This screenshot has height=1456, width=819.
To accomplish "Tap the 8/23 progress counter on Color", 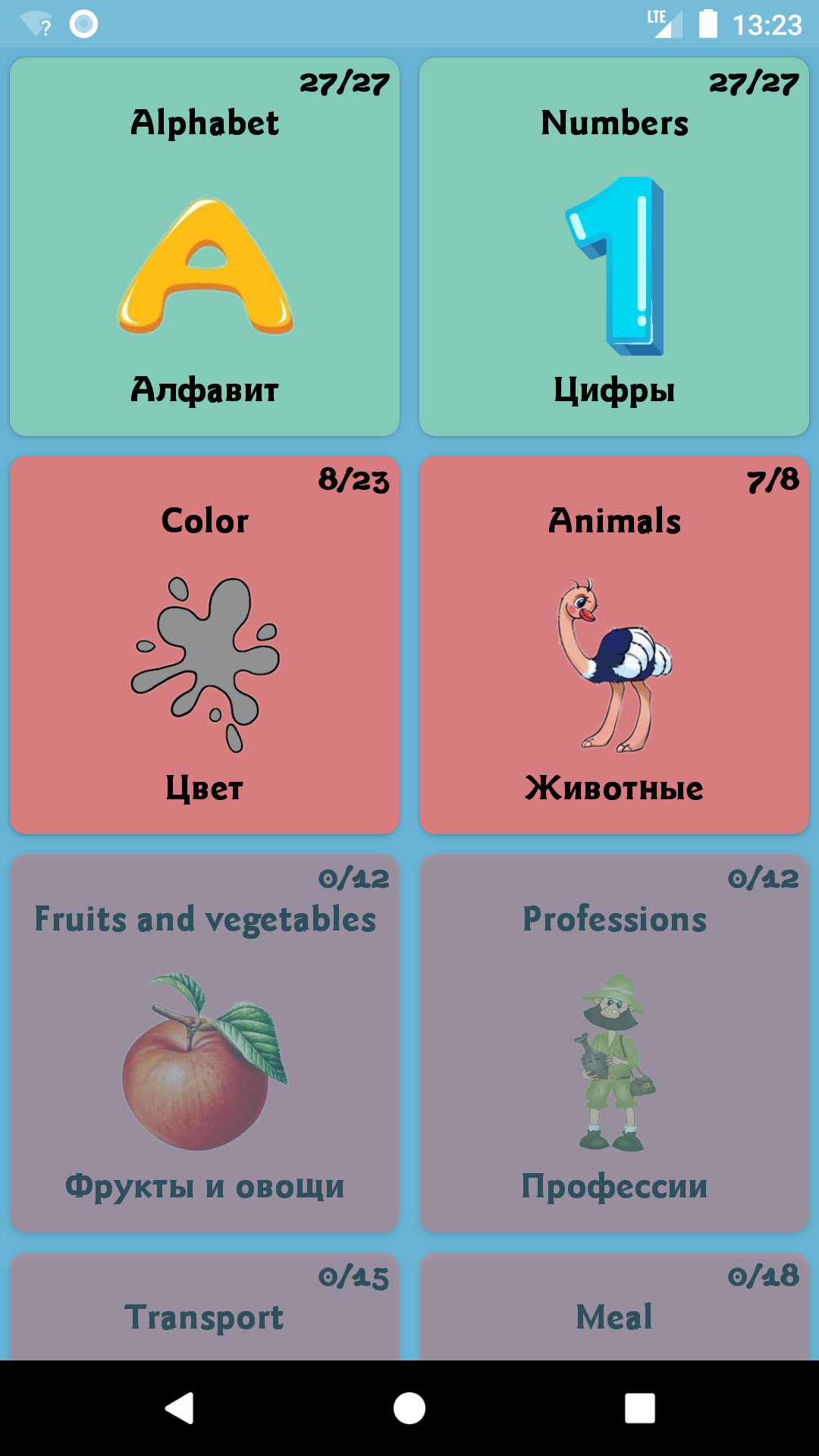I will [x=353, y=481].
